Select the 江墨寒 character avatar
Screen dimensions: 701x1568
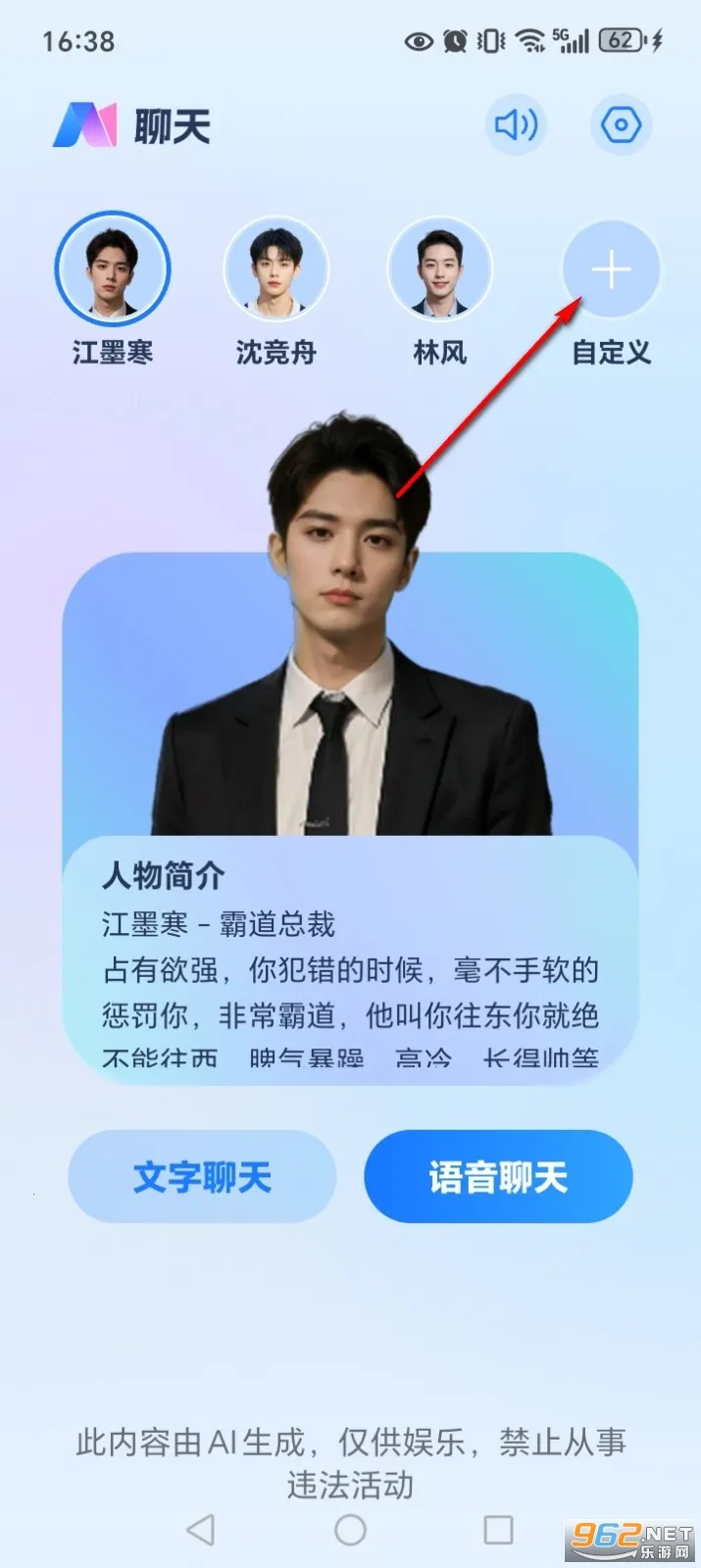click(113, 269)
